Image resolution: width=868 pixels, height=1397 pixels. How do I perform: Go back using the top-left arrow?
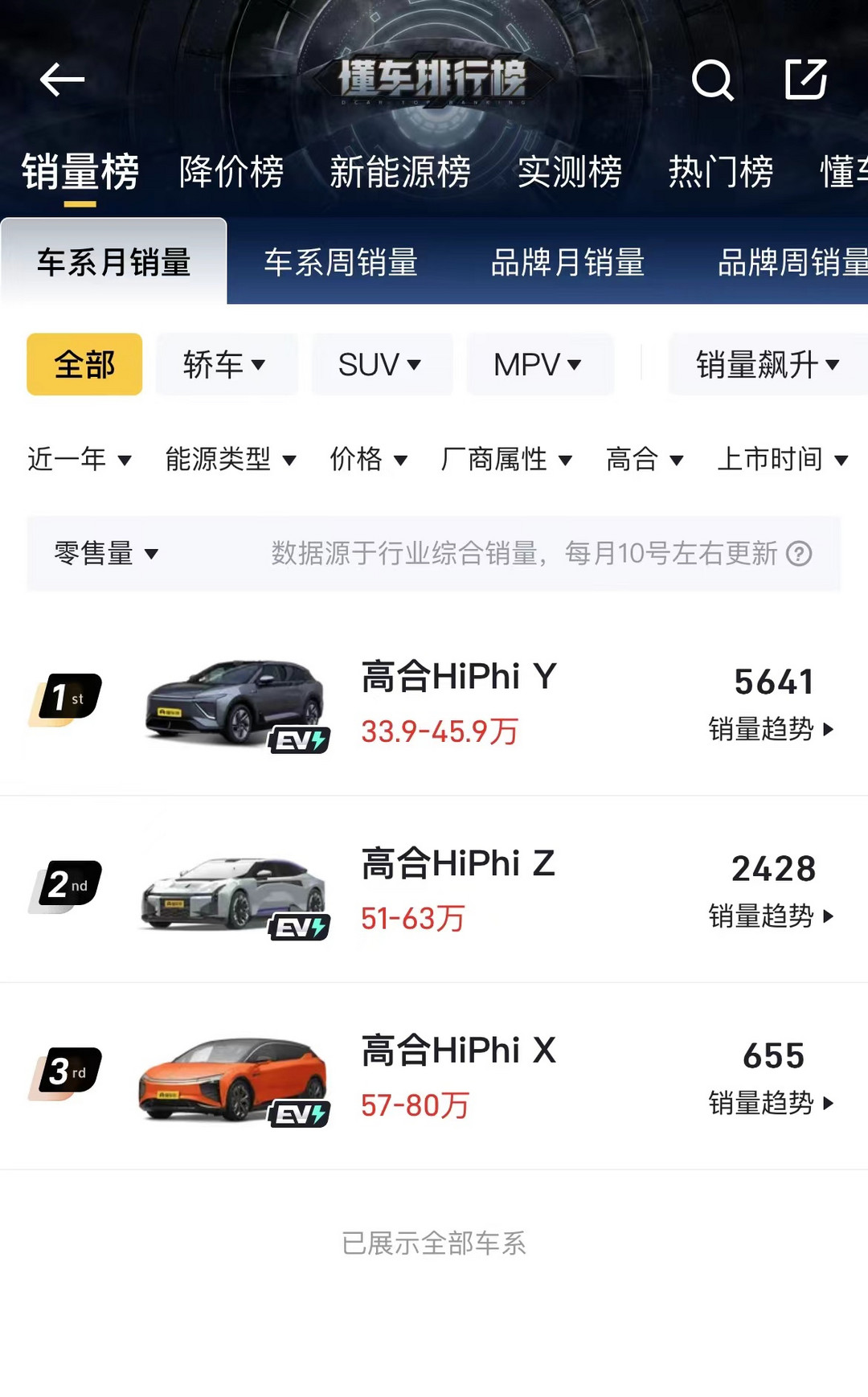pyautogui.click(x=62, y=79)
